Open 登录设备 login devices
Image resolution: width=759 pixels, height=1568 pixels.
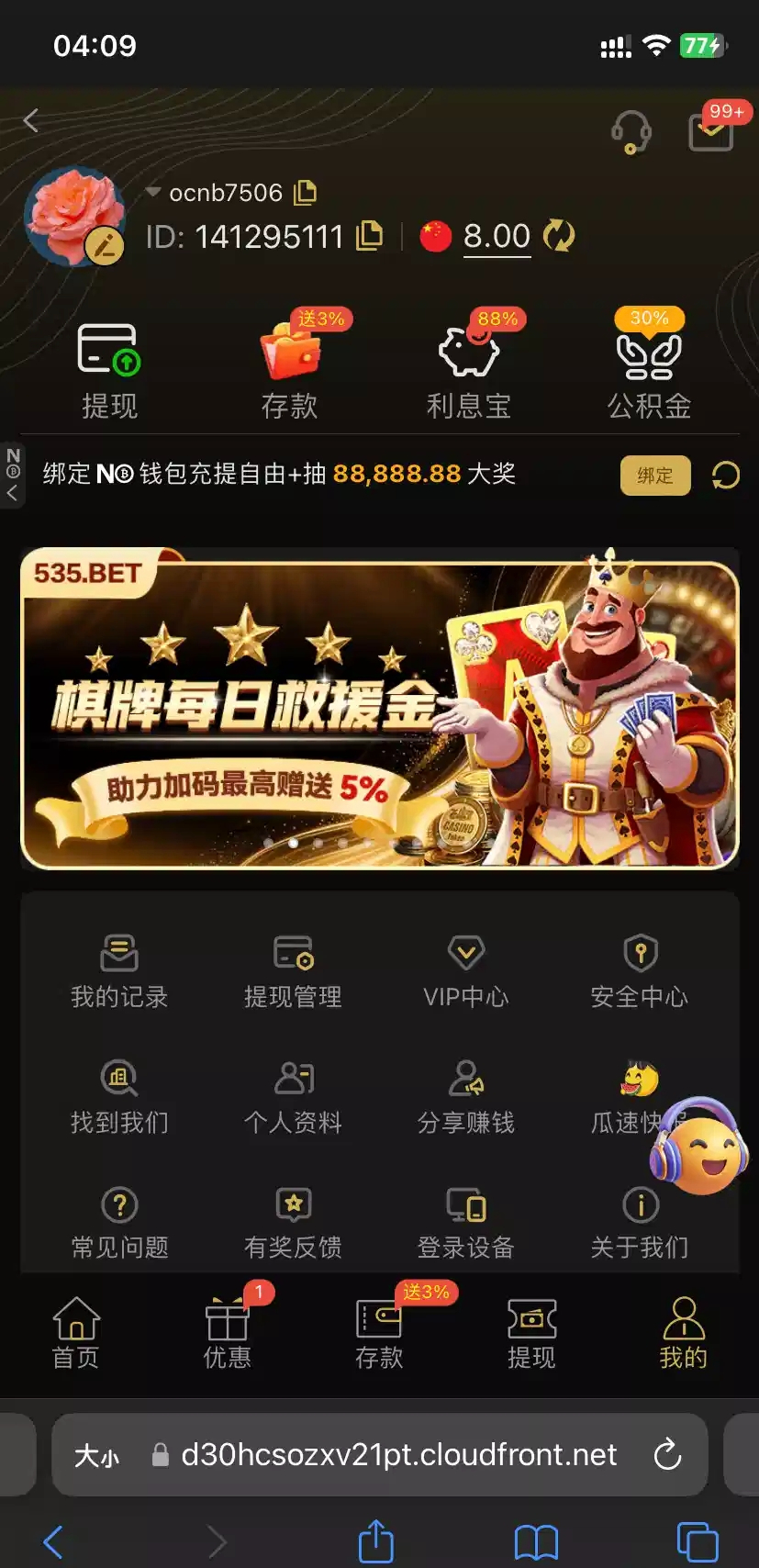click(465, 1222)
